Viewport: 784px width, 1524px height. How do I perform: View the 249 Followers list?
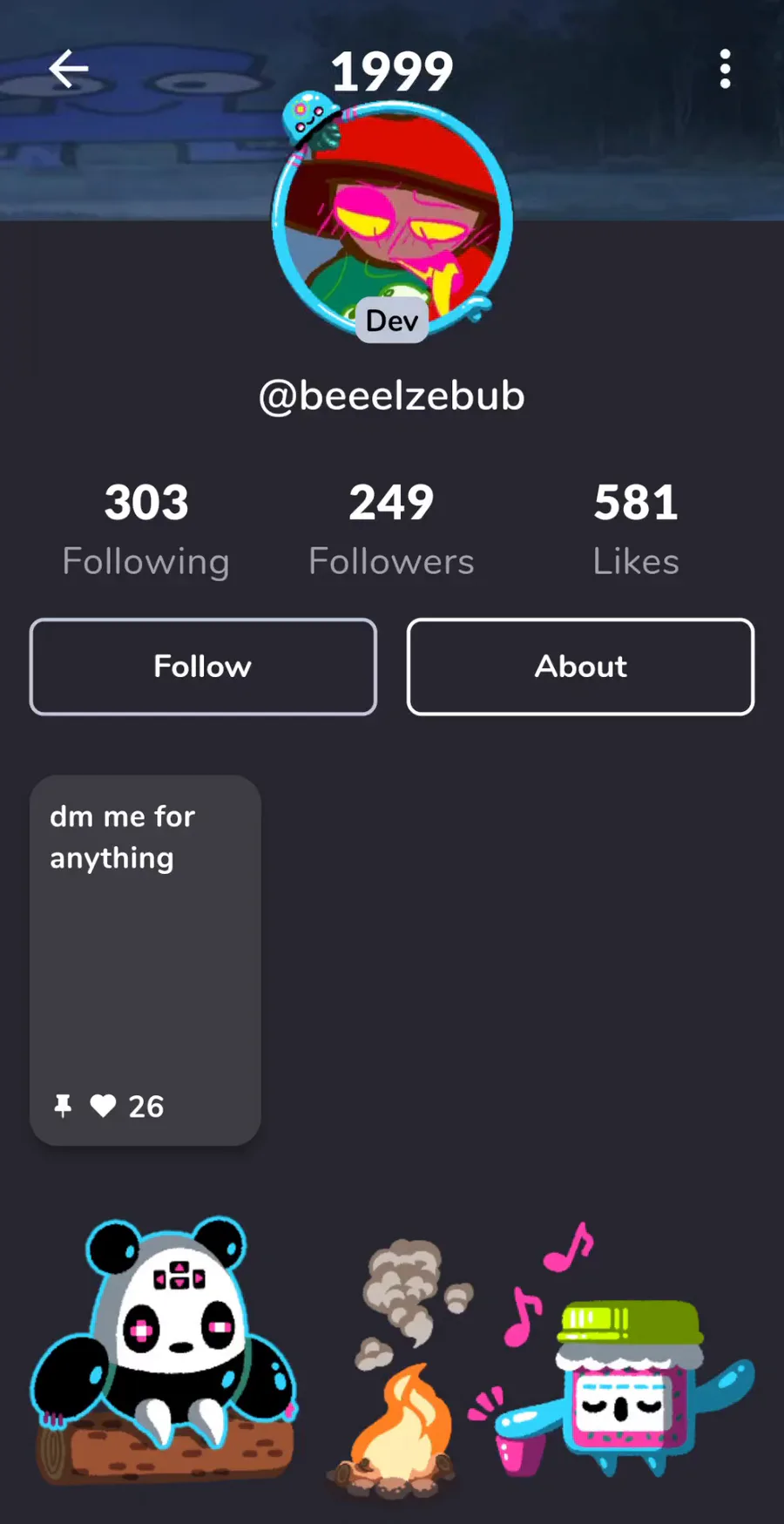(391, 529)
